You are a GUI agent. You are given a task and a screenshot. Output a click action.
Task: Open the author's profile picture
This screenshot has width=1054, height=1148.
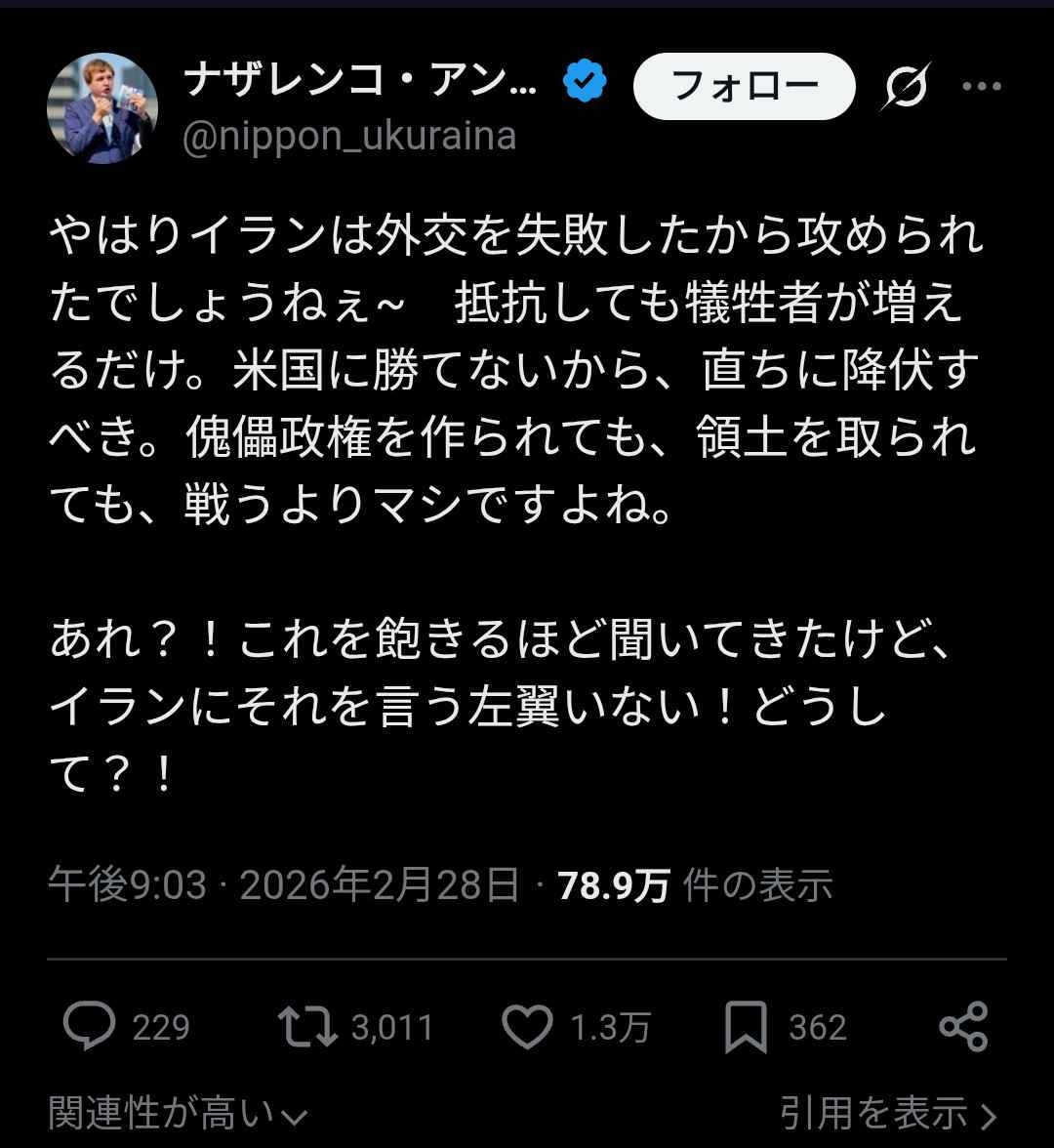pyautogui.click(x=102, y=108)
